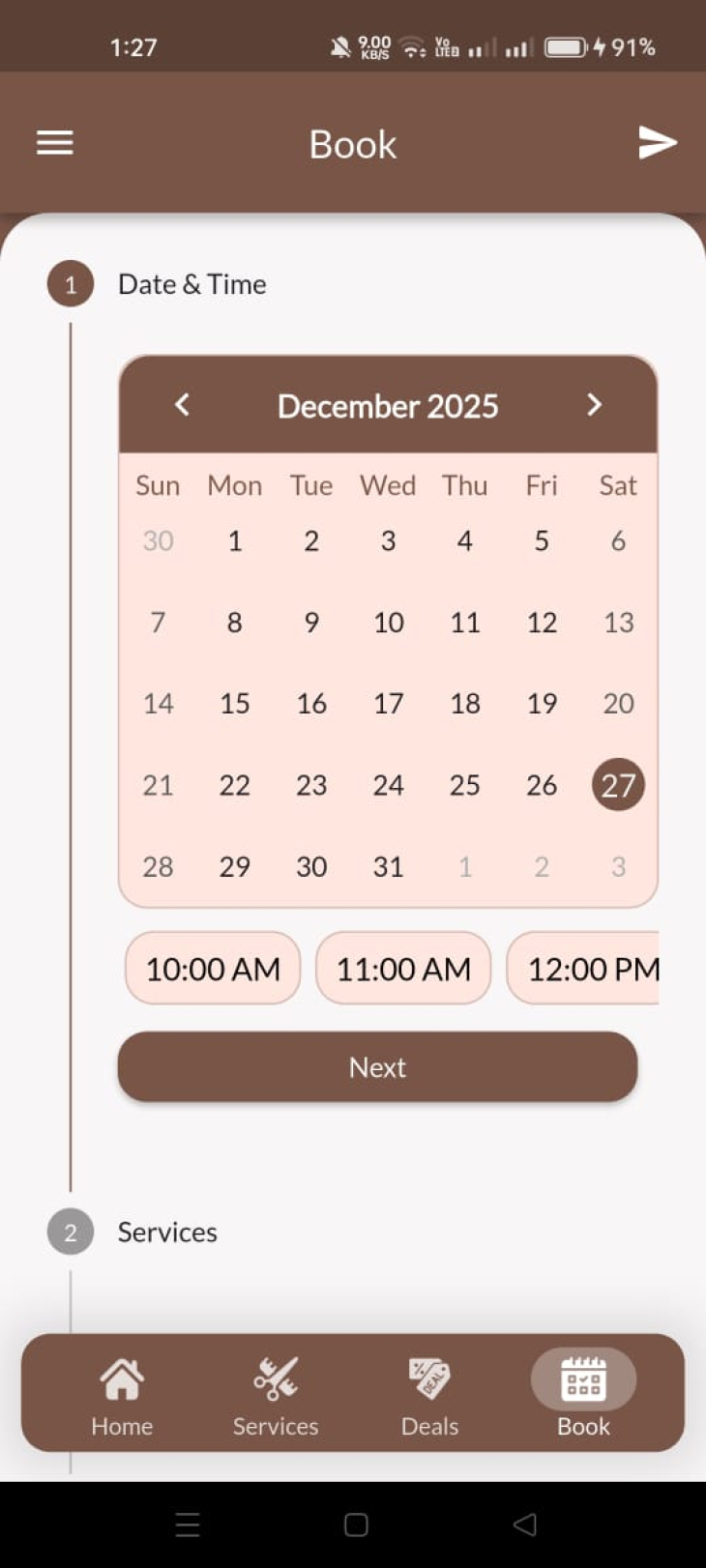Tap the Next button
The width and height of the screenshot is (706, 1568).
coord(377,1067)
